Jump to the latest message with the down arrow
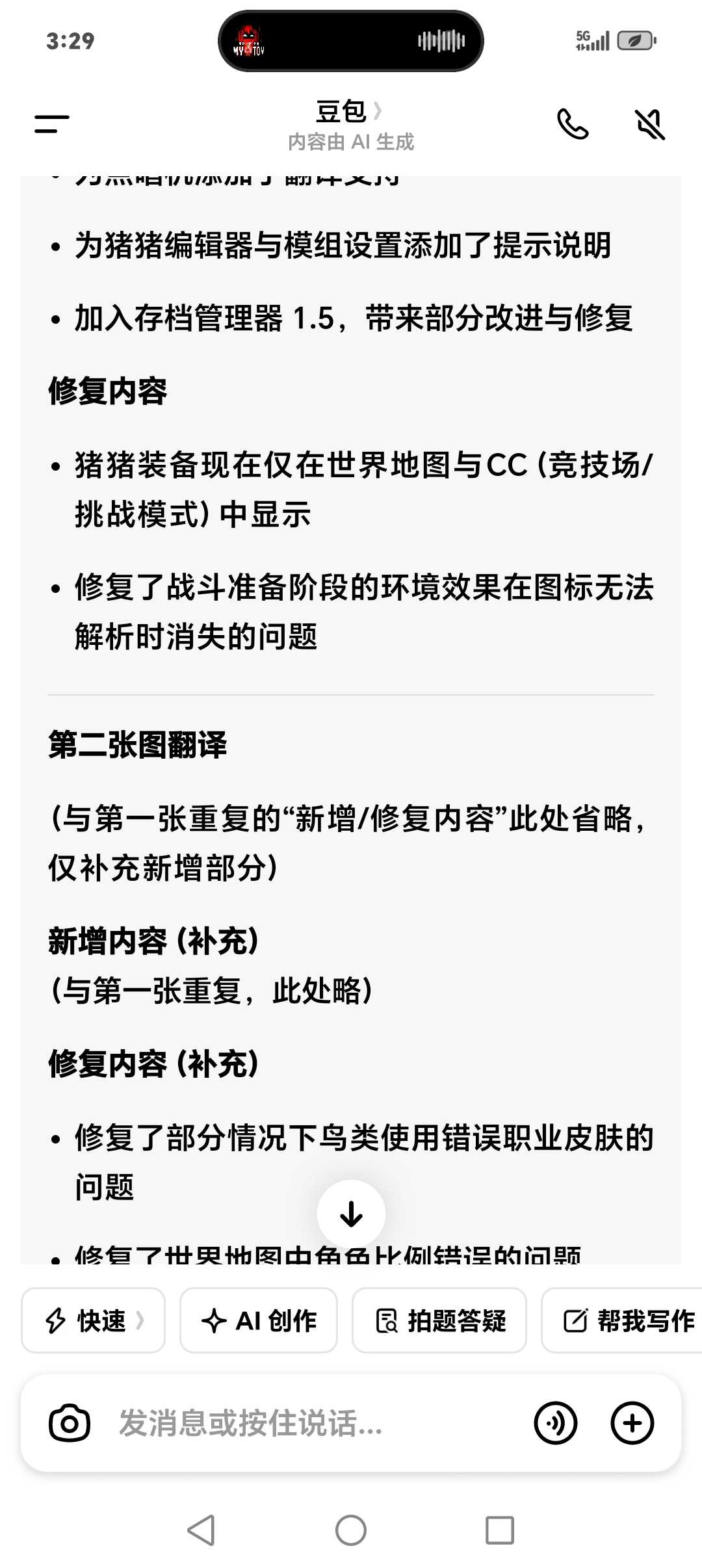This screenshot has width=702, height=1568. [351, 1213]
